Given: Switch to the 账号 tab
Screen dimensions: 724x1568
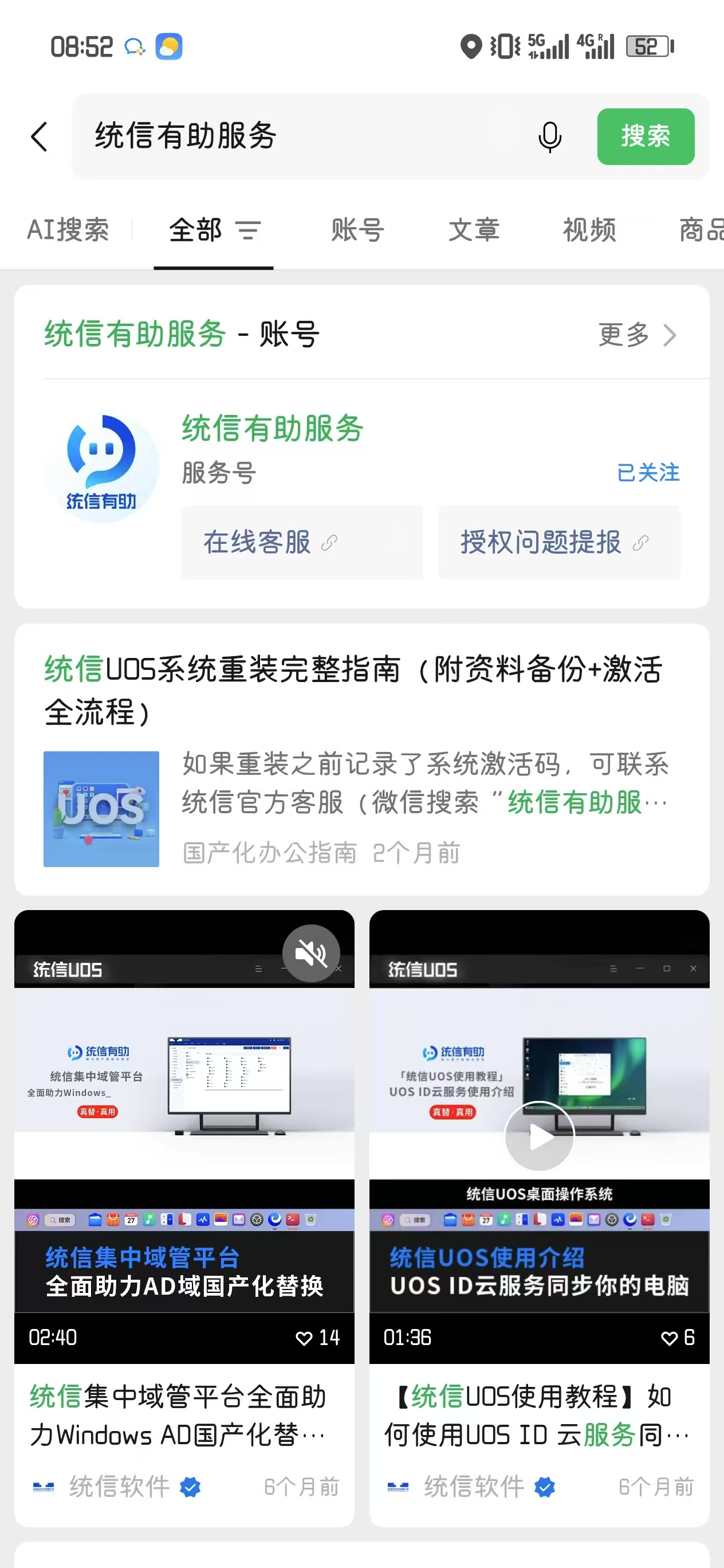Looking at the screenshot, I should (357, 230).
